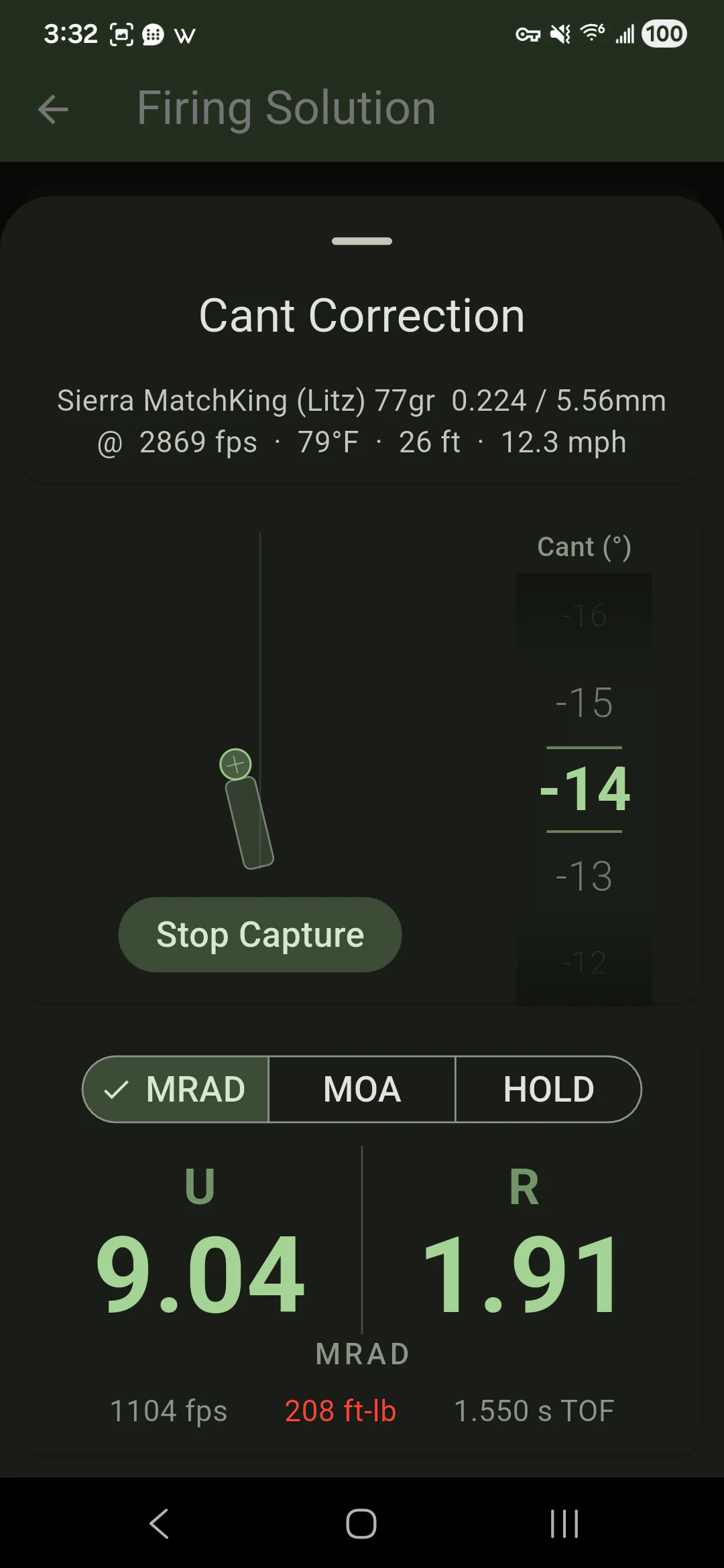The height and width of the screenshot is (1568, 724).
Task: Select the HOLD display mode
Action: [548, 1089]
